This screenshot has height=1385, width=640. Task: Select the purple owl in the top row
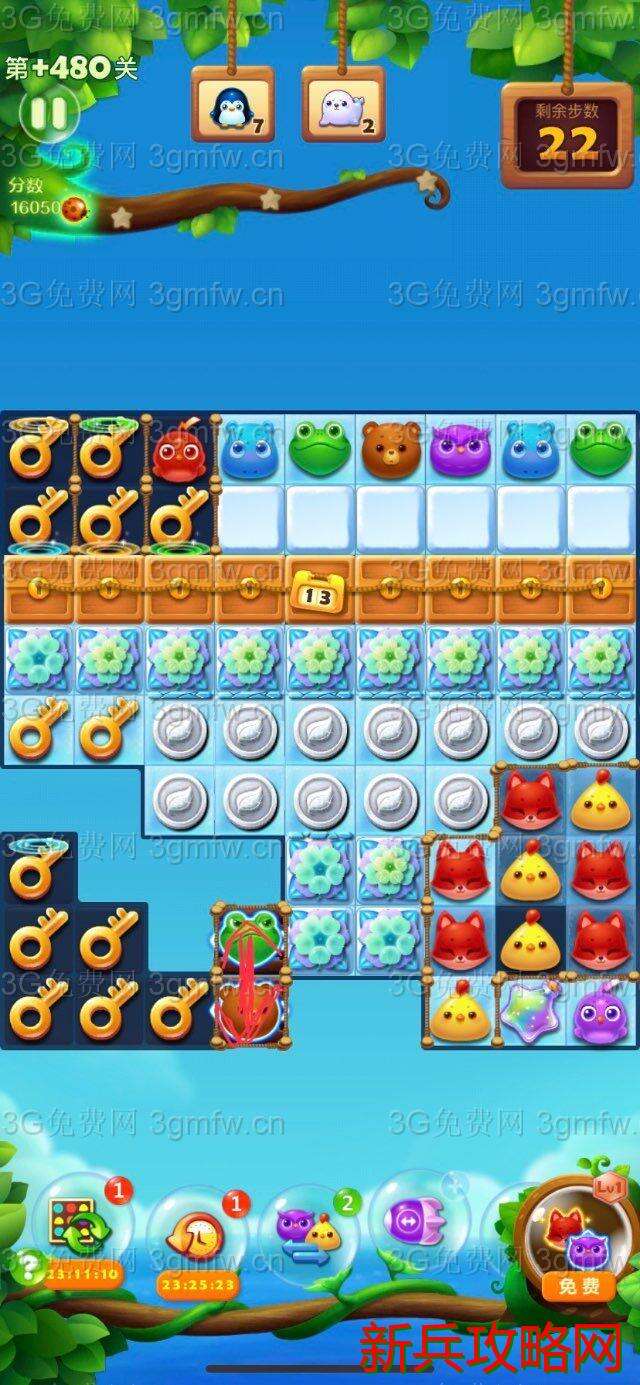(458, 449)
